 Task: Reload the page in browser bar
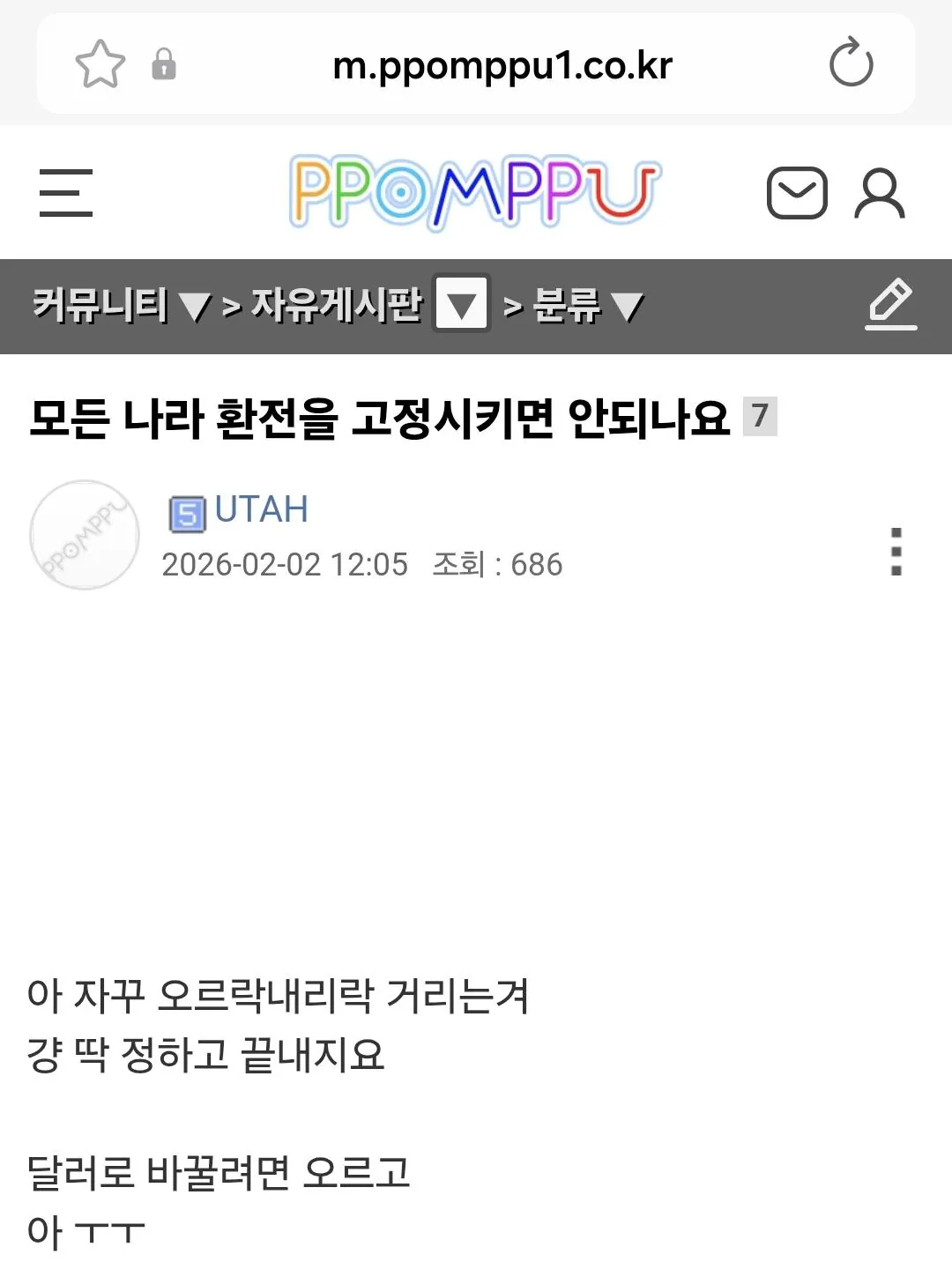(x=851, y=63)
